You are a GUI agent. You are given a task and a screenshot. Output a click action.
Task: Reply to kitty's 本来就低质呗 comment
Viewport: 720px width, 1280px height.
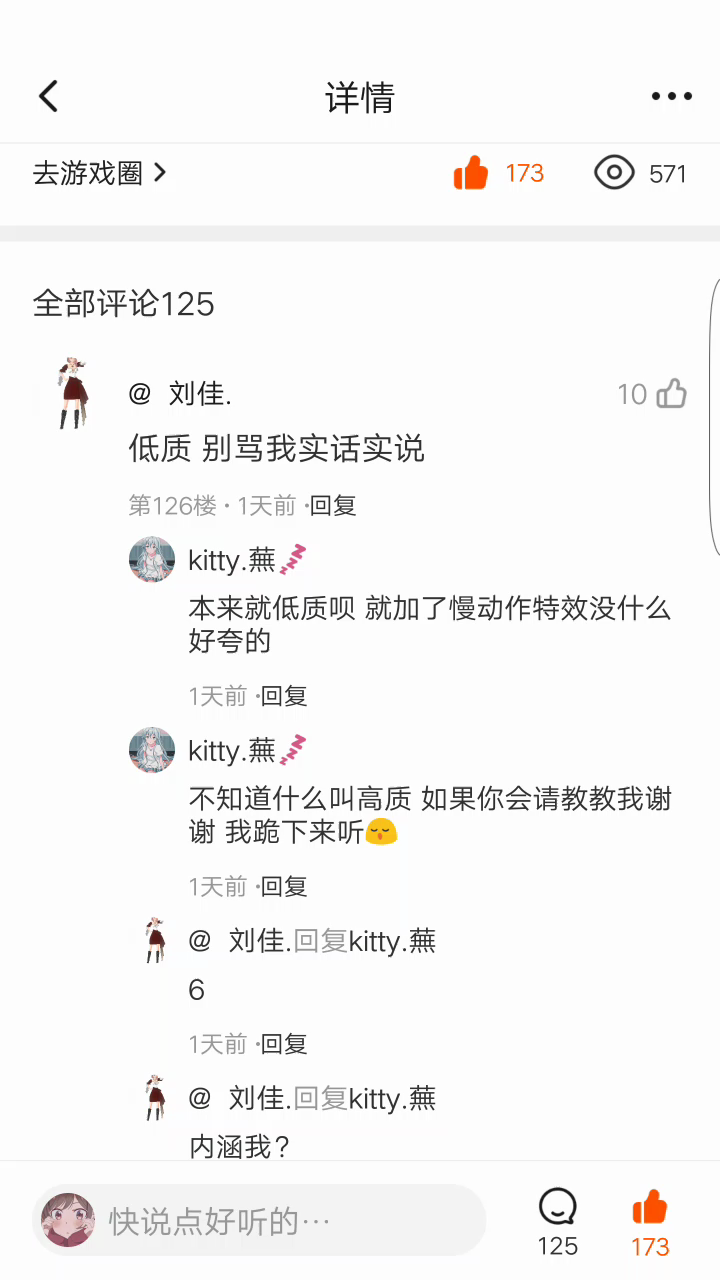click(284, 696)
